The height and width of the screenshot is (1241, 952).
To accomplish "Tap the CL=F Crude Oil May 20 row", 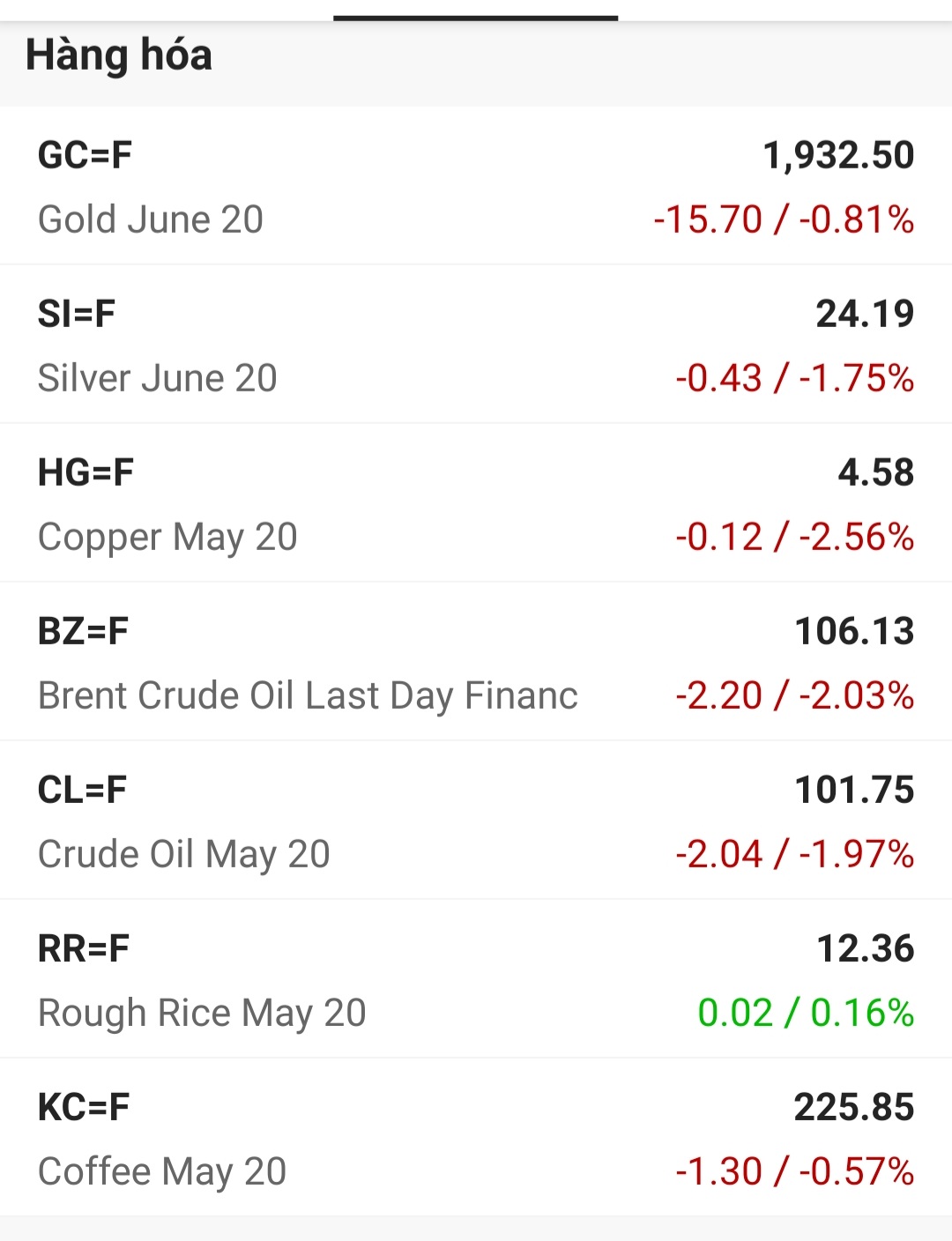I will [476, 821].
